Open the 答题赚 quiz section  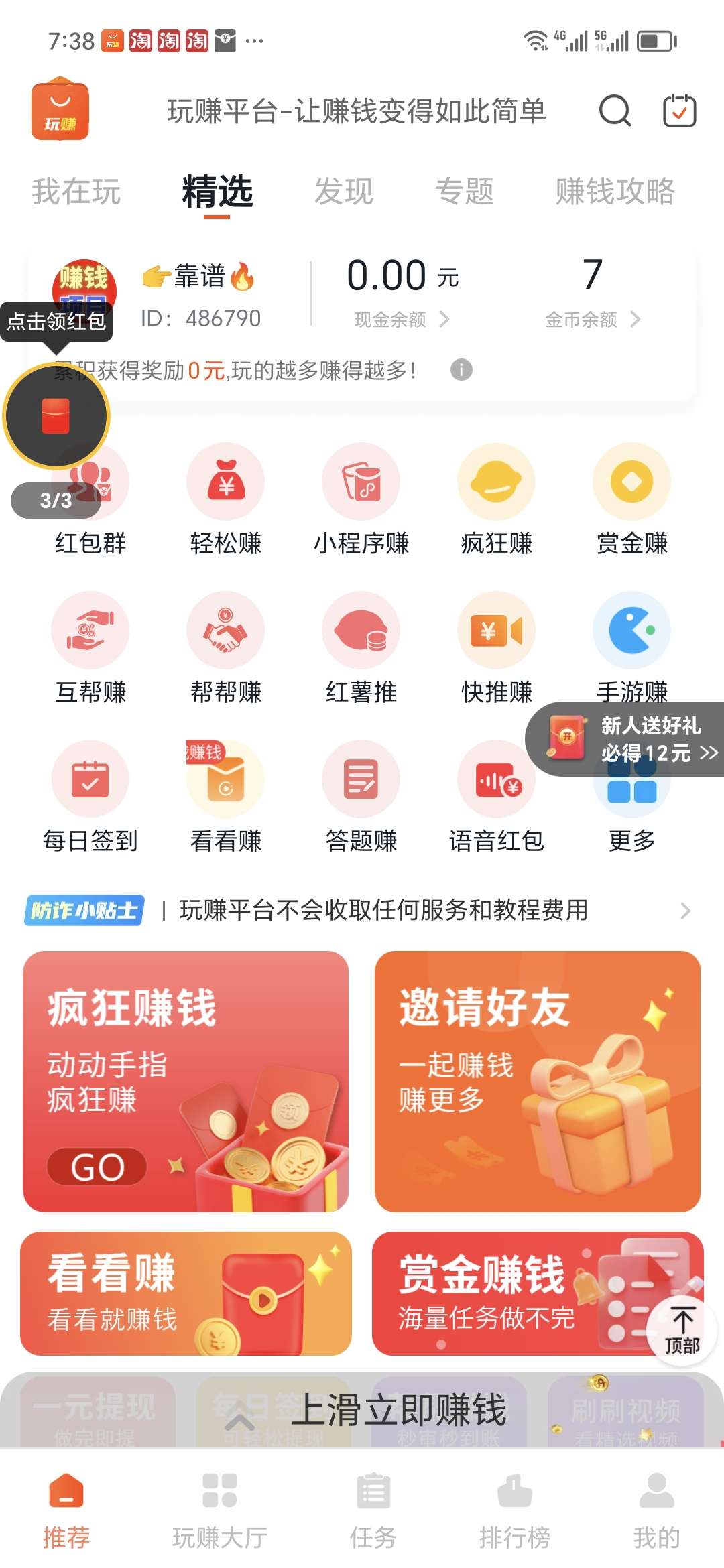[x=361, y=797]
